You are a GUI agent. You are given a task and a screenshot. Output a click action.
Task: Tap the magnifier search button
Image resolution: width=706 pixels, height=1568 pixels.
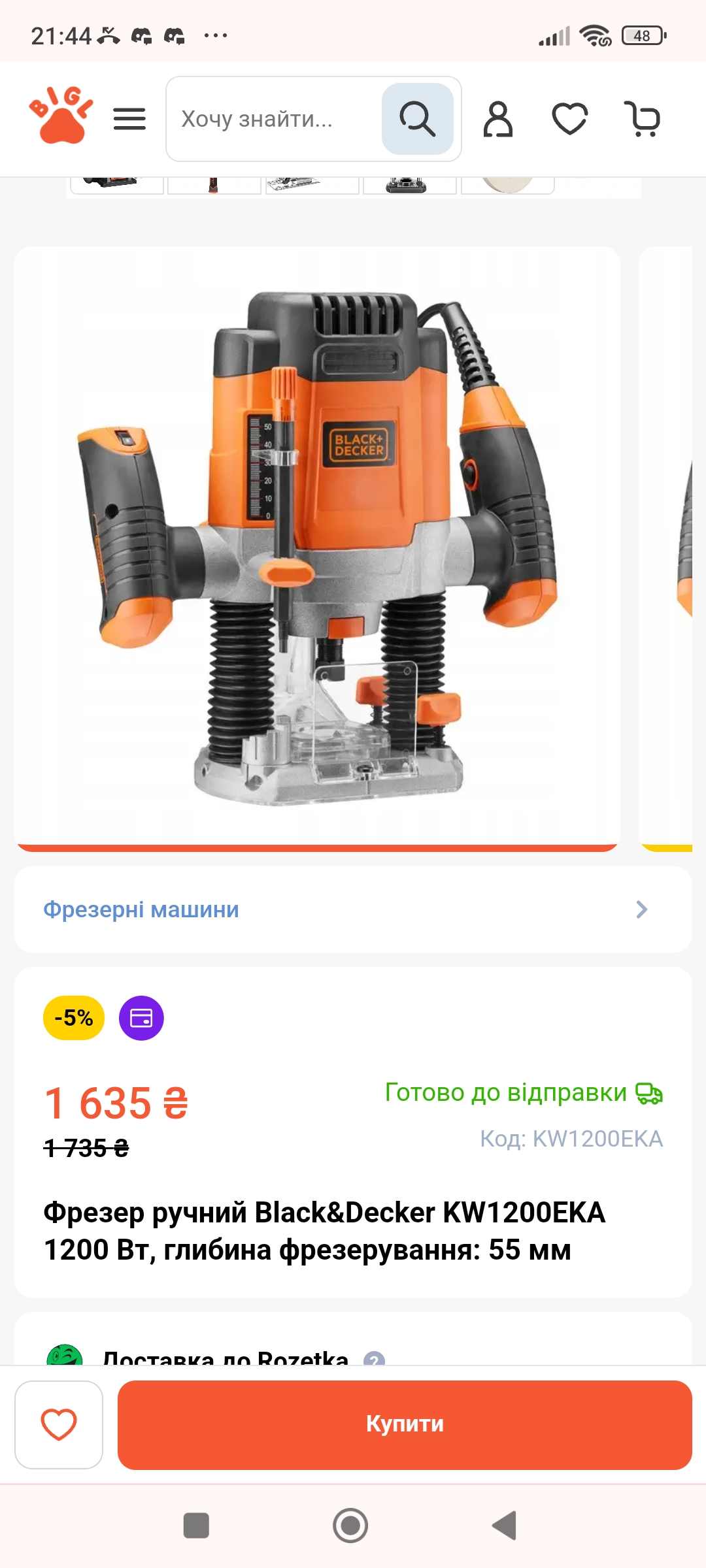(x=418, y=119)
